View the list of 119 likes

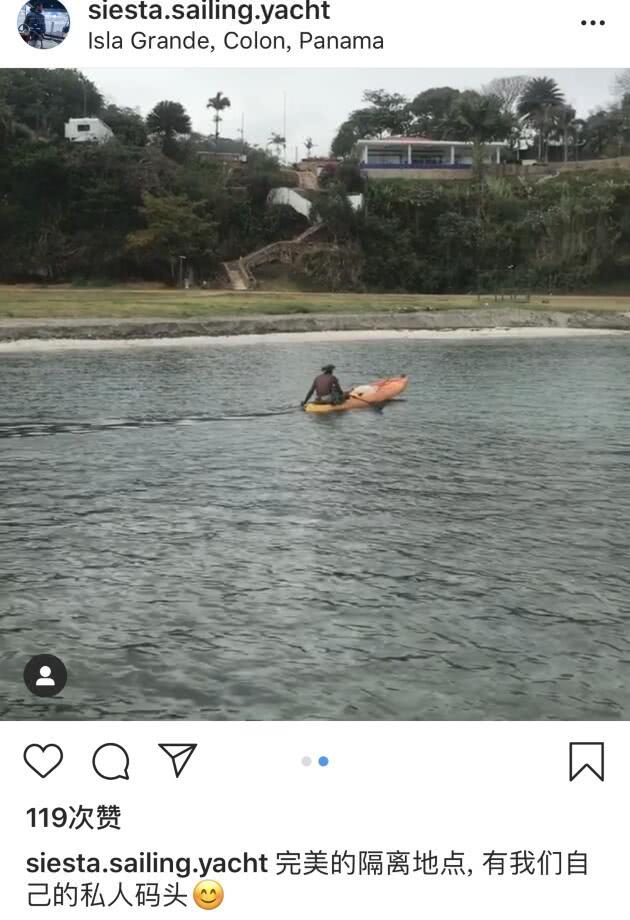tap(73, 818)
